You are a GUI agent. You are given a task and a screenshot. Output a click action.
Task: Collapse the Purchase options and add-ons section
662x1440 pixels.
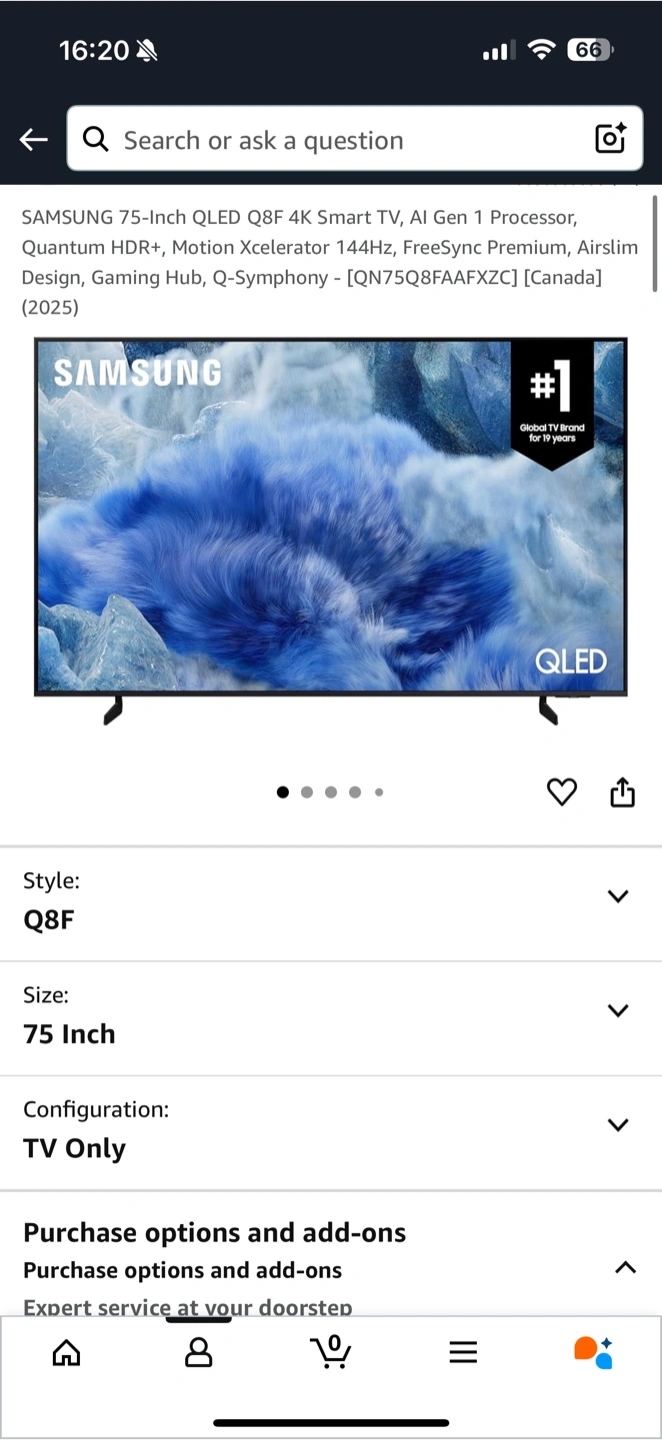[625, 1268]
